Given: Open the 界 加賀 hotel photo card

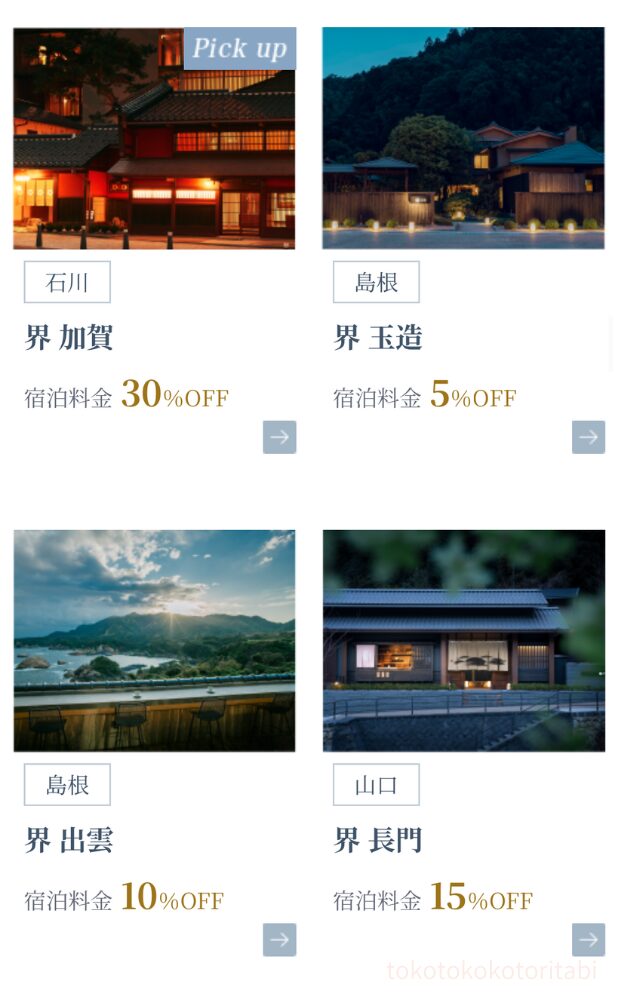Looking at the screenshot, I should [x=154, y=138].
